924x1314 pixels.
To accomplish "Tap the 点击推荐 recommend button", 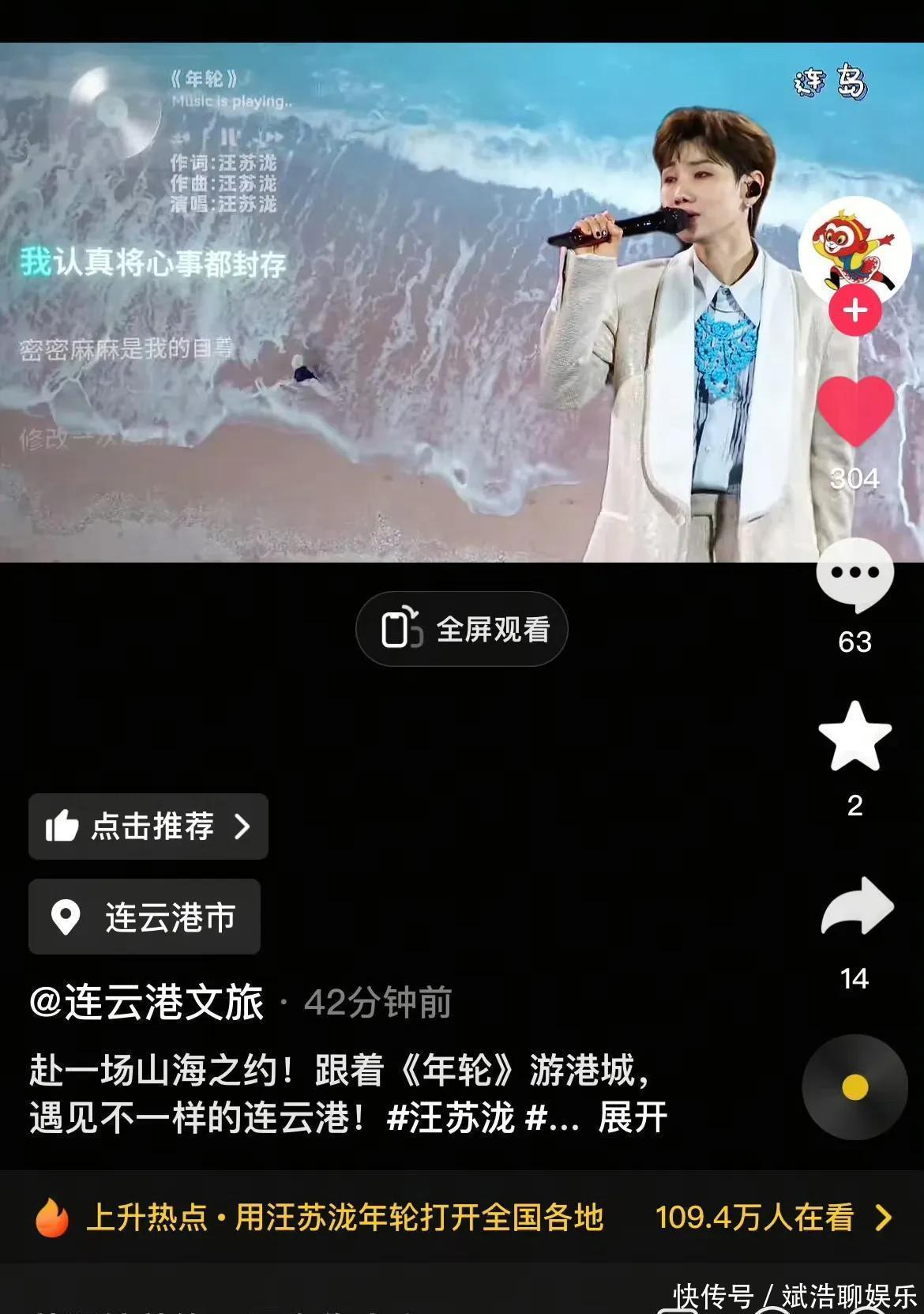I will coord(148,826).
